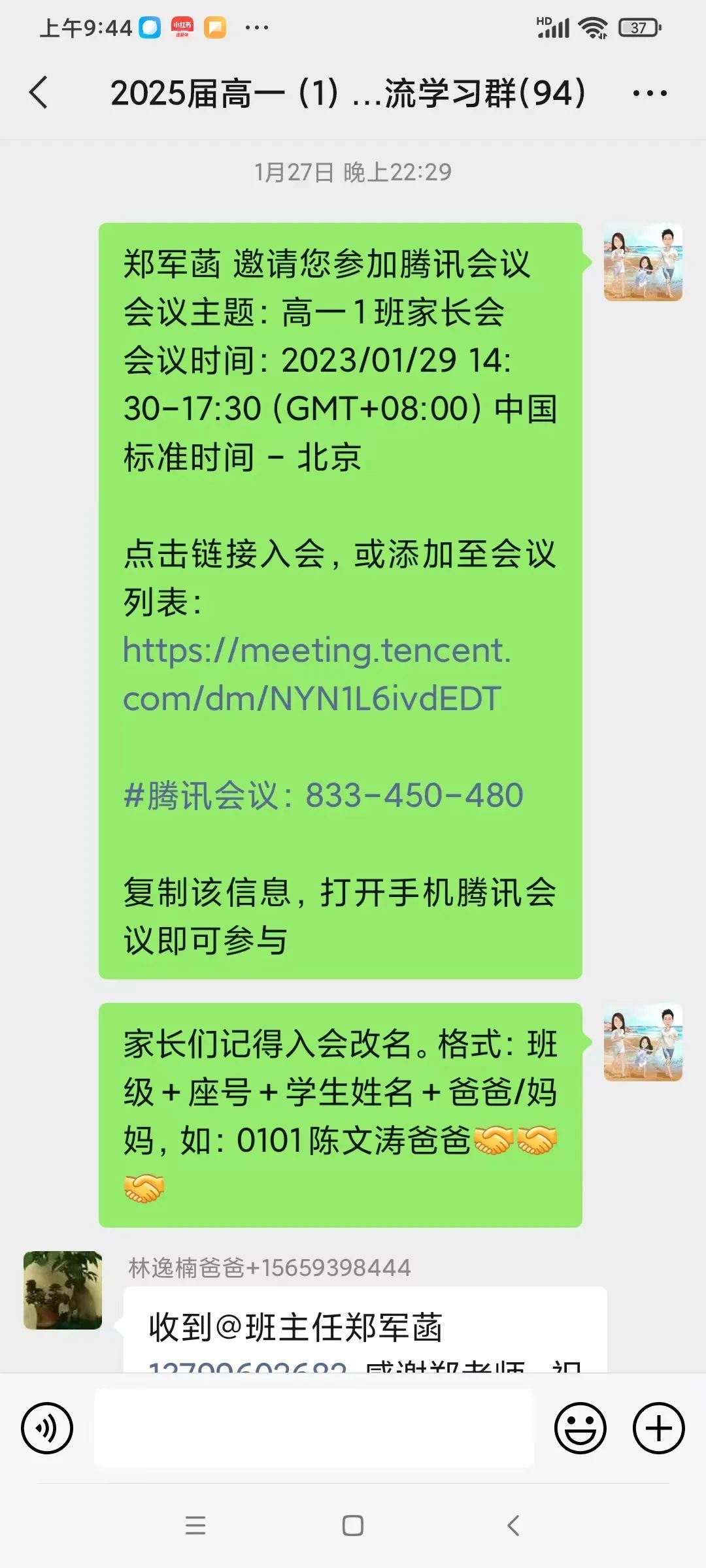706x1568 pixels.
Task: Go back from the group chat
Action: (x=39, y=93)
